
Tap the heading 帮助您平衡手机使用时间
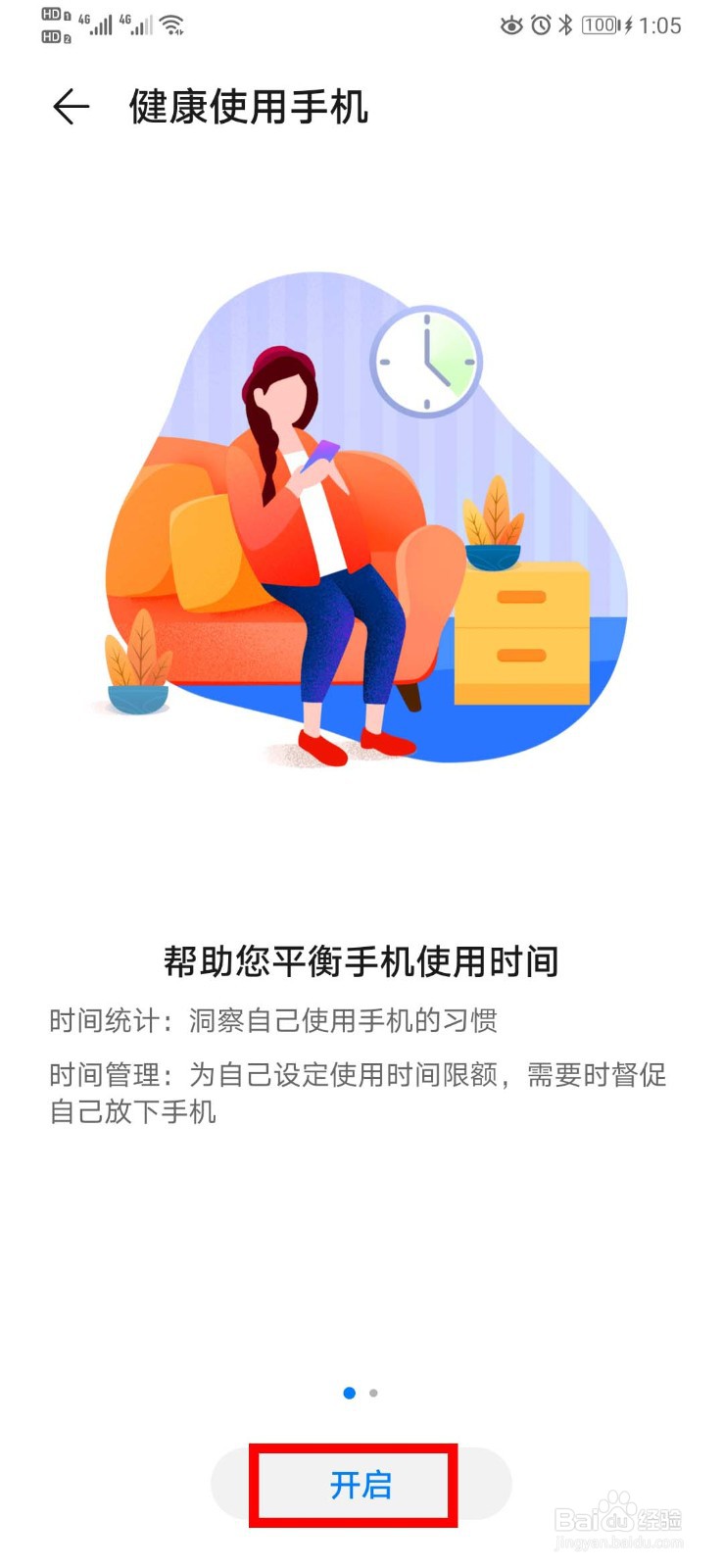pyautogui.click(x=361, y=963)
